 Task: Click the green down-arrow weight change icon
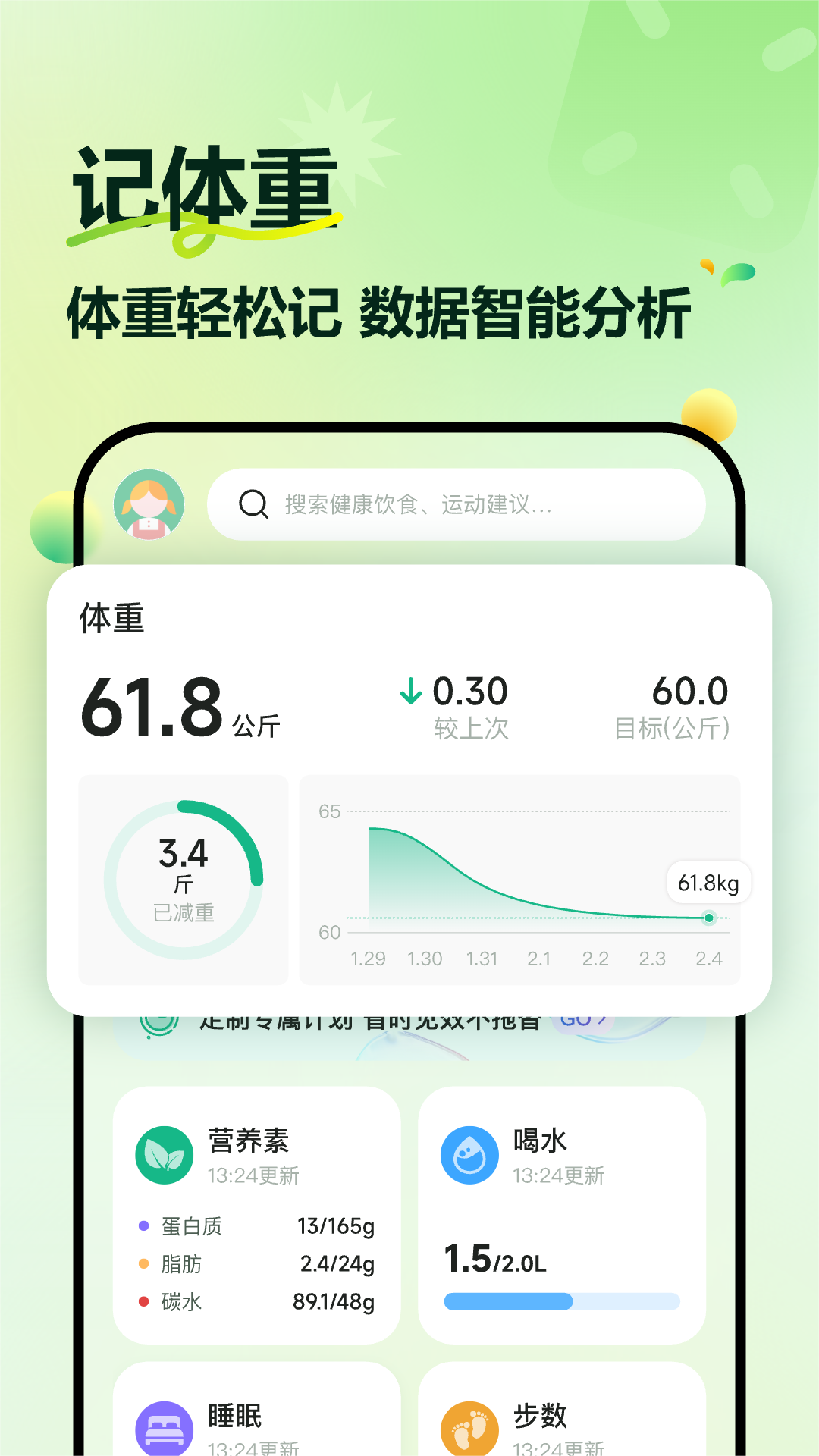[409, 692]
